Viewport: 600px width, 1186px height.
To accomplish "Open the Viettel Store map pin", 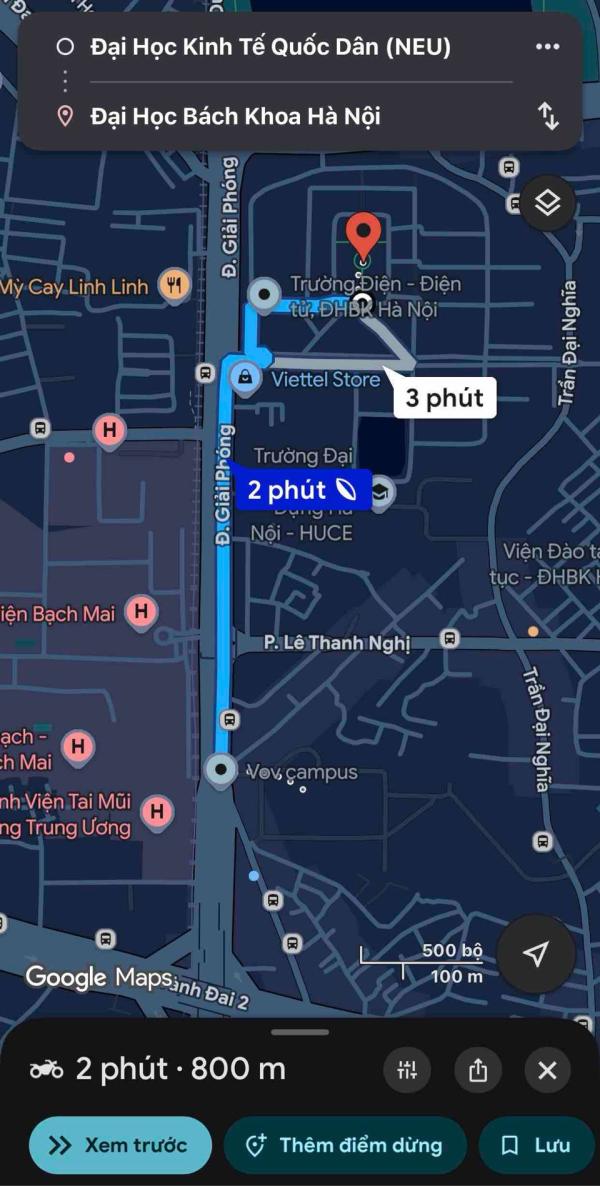I will [x=244, y=378].
